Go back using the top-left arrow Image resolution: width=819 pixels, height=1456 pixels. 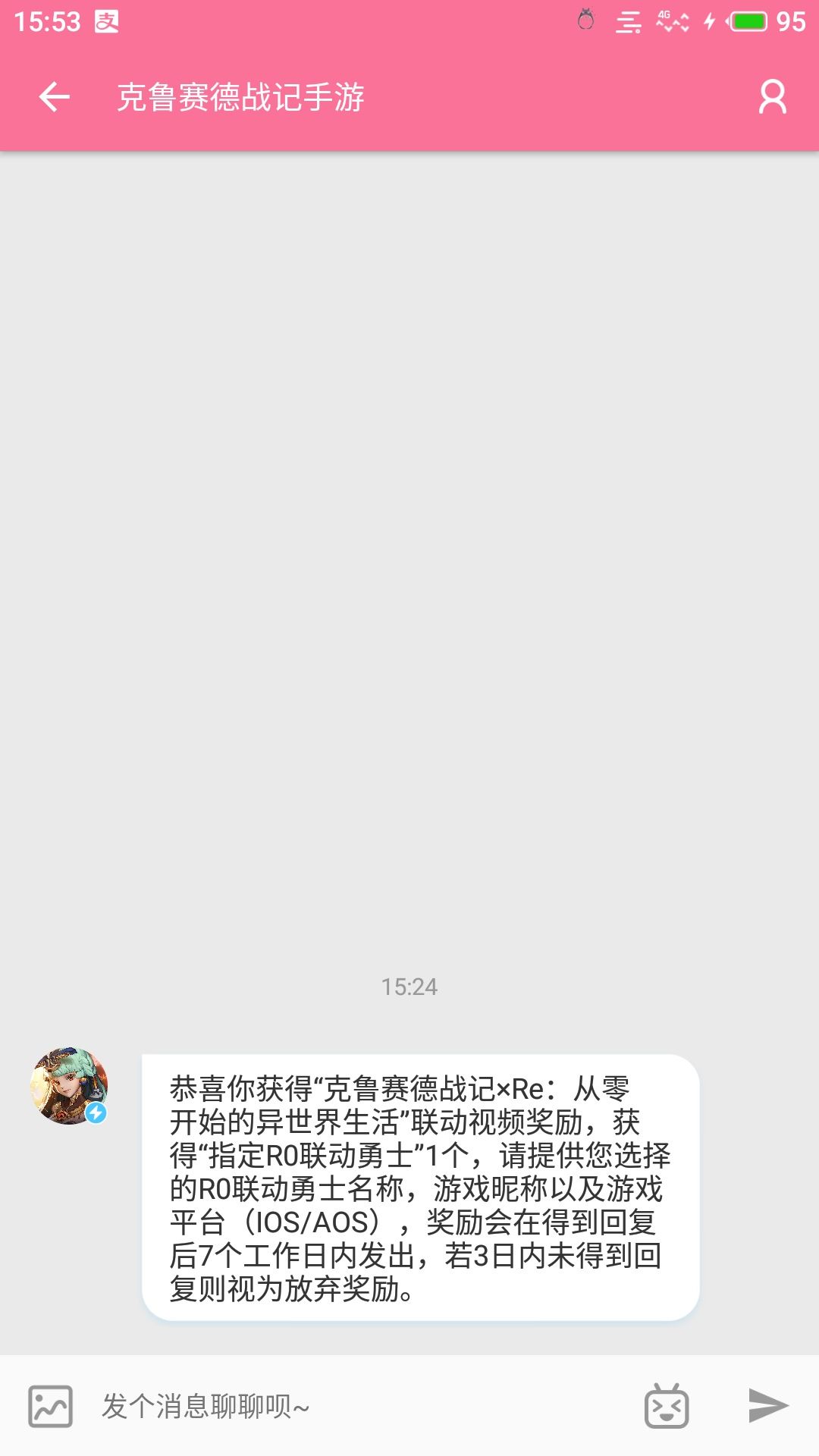[55, 97]
